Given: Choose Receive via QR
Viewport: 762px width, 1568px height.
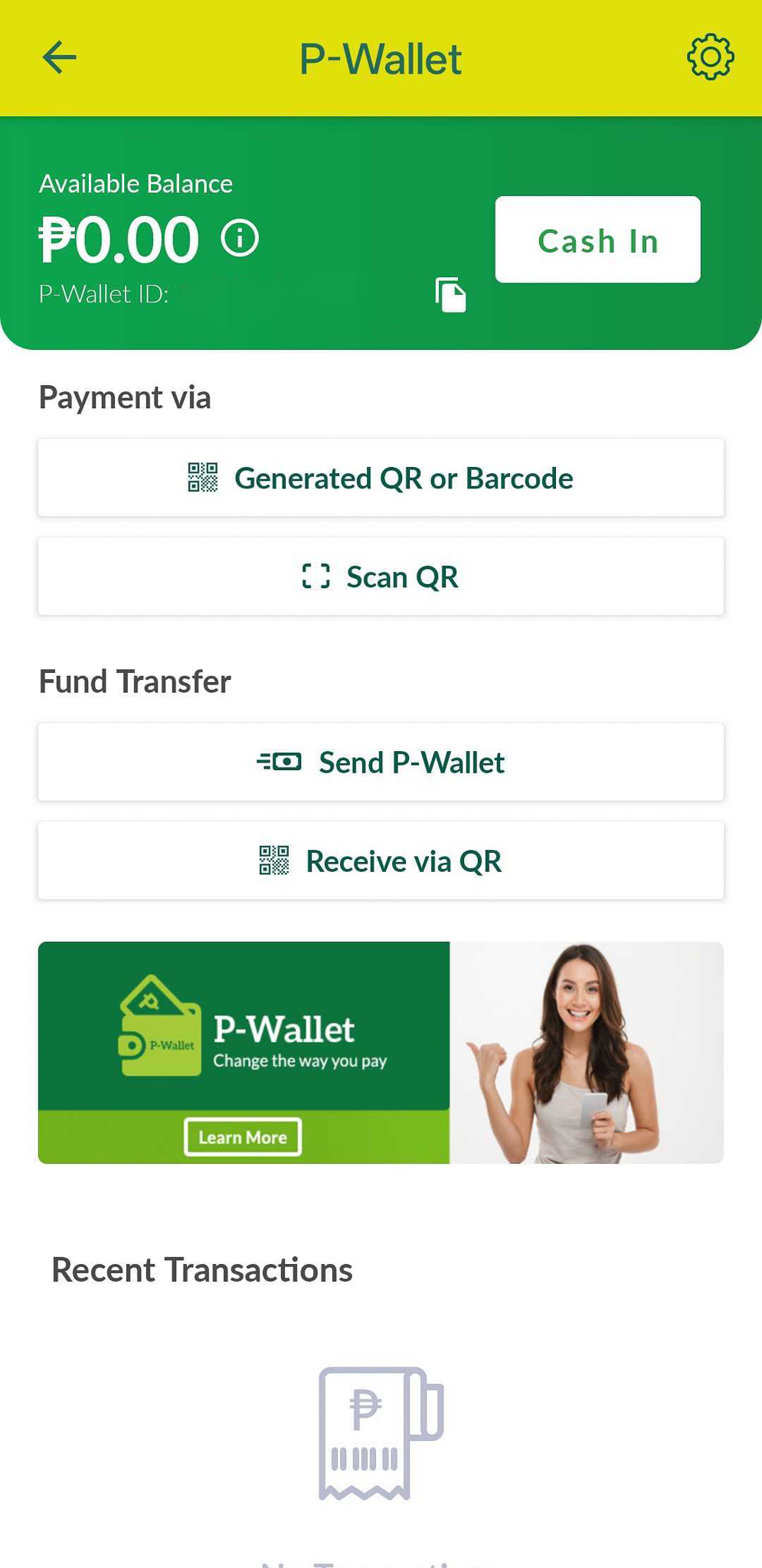Looking at the screenshot, I should pos(381,861).
